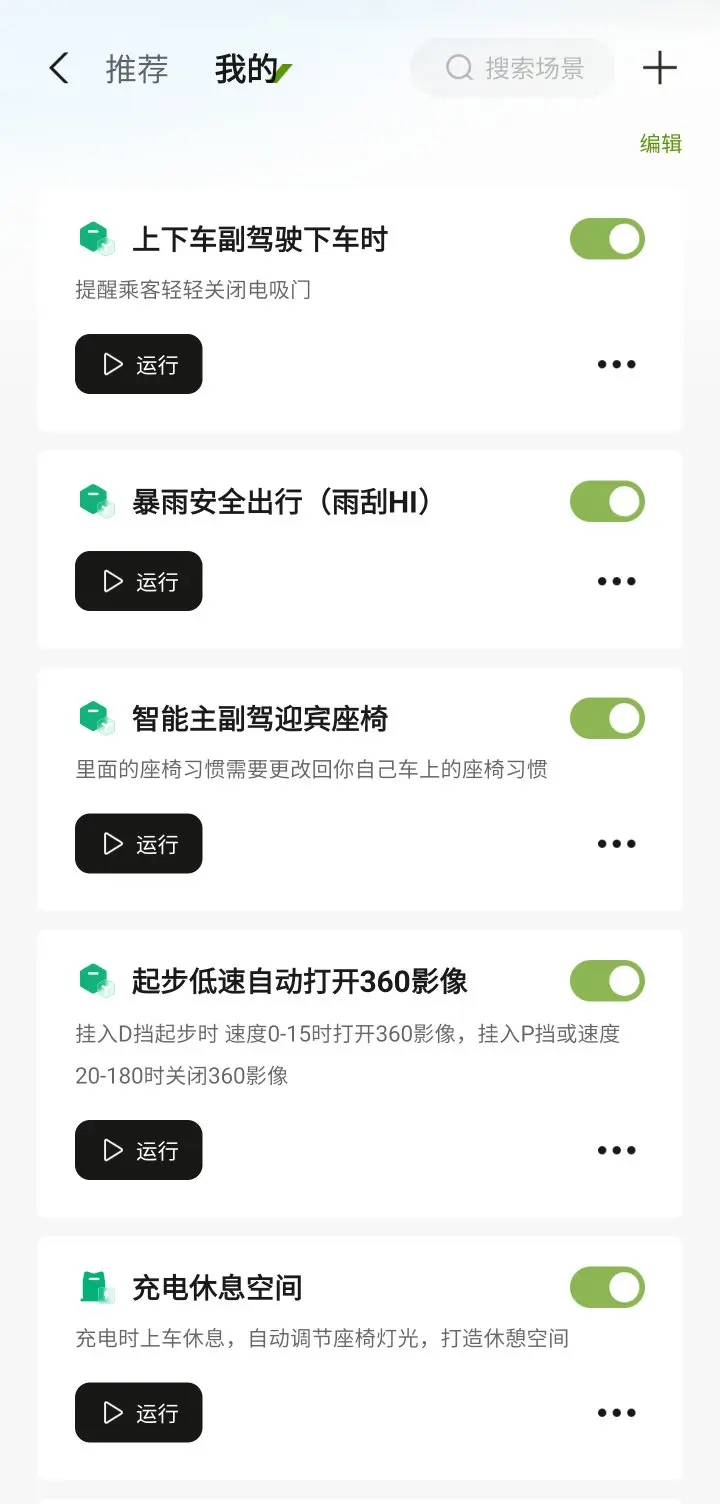Screen dimensions: 720x1504
Task: Open more options for 上下车副驾驶下车时
Action: 616,364
